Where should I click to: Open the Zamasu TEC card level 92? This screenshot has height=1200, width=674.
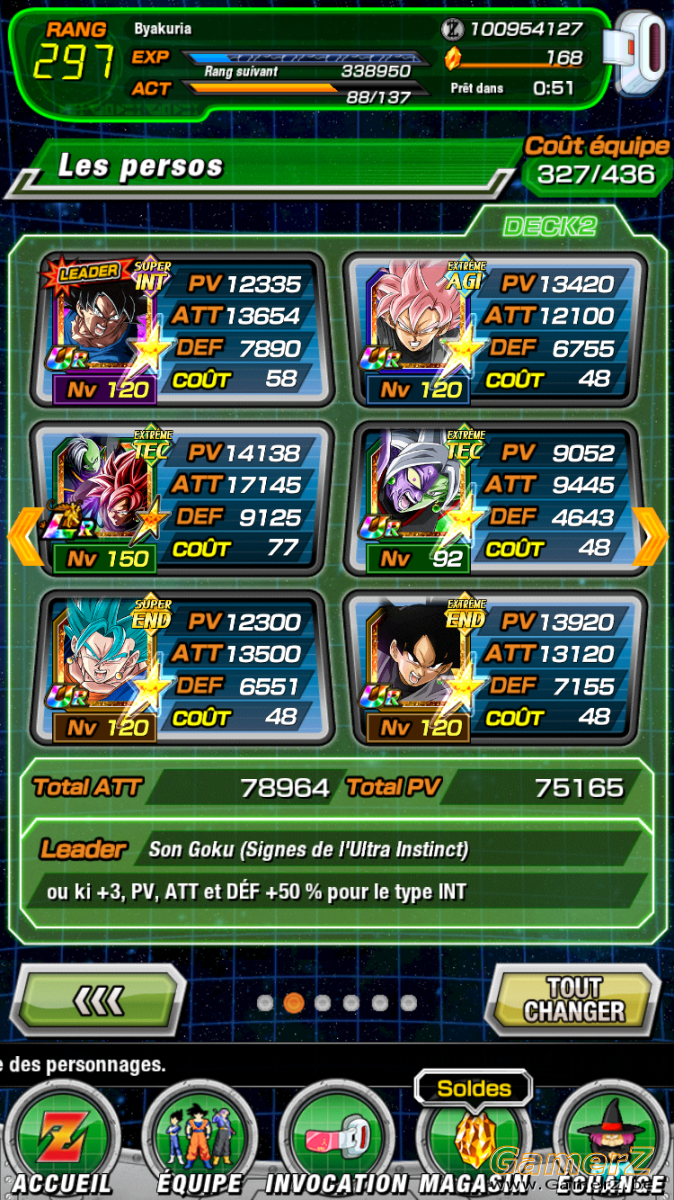point(495,499)
